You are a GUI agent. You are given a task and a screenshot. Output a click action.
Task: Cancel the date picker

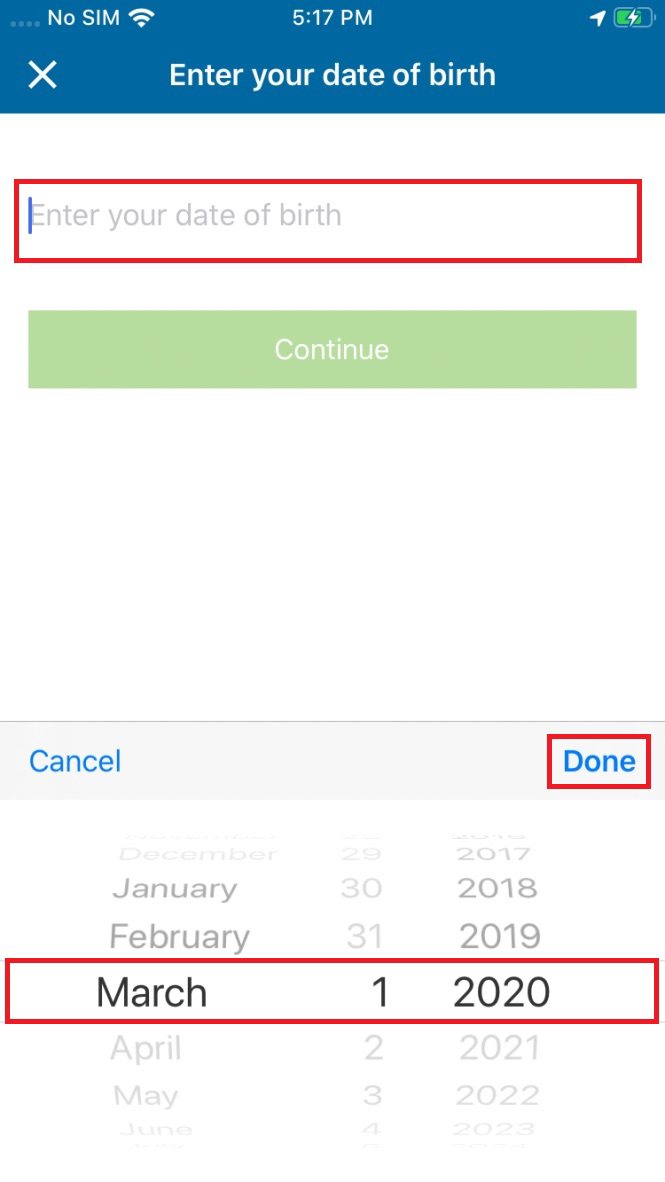tap(75, 761)
